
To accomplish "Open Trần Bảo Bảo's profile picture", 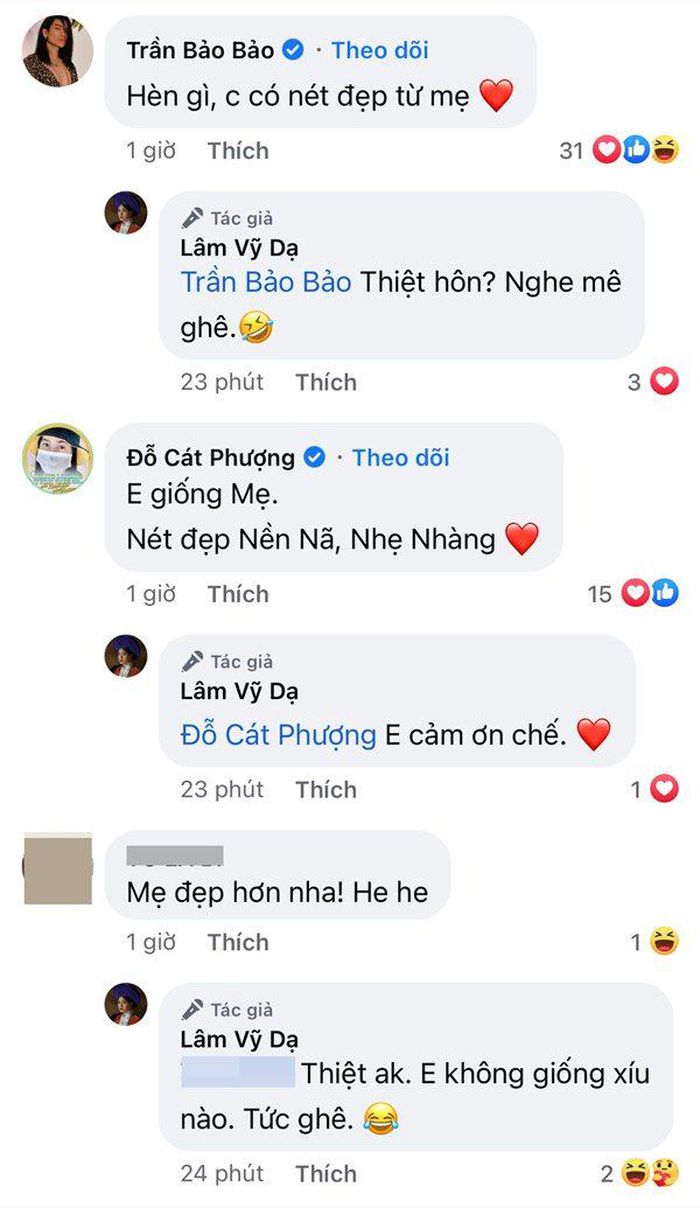I will (x=58, y=51).
